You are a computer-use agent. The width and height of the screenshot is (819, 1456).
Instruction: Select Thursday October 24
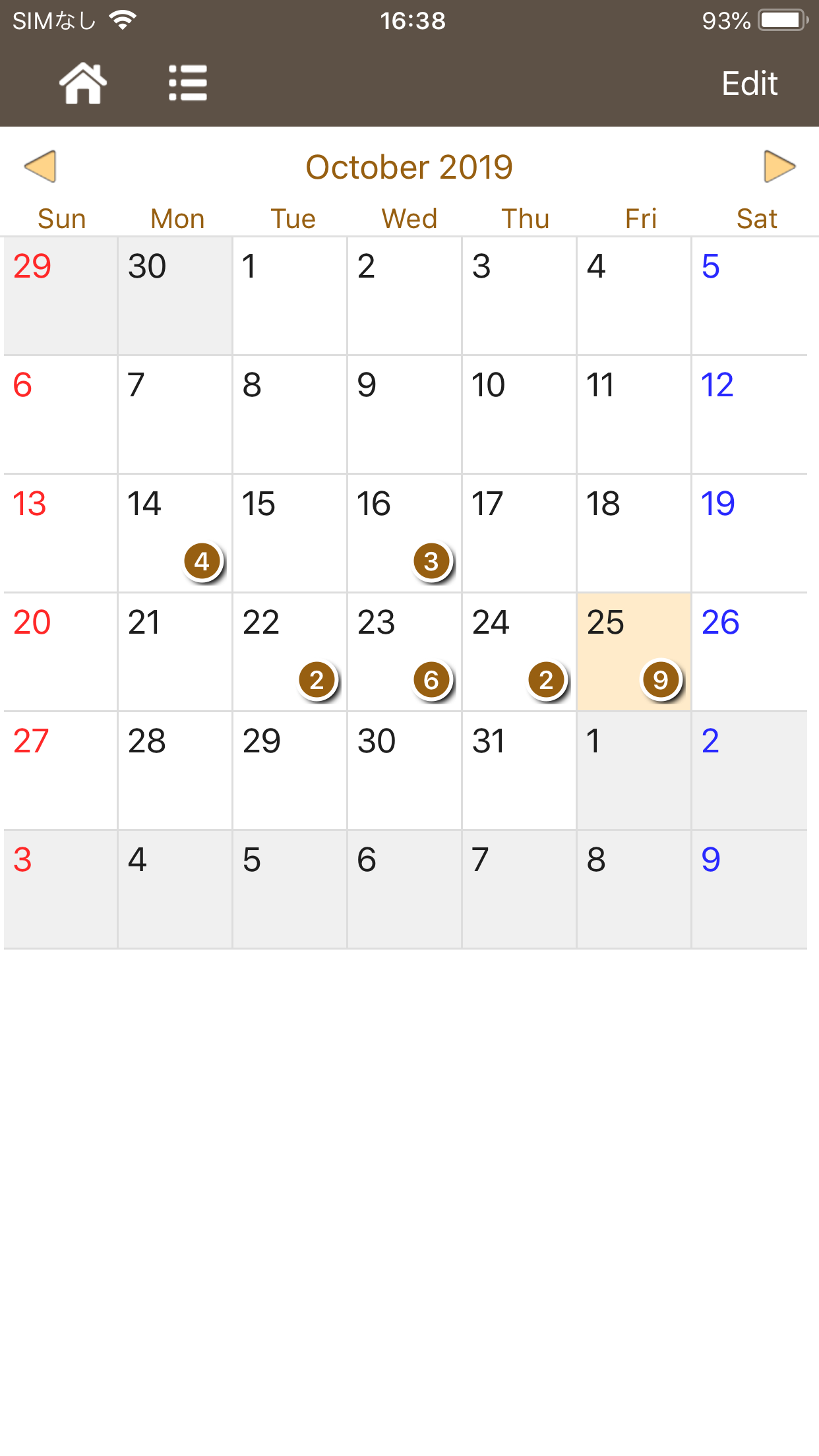tap(520, 652)
